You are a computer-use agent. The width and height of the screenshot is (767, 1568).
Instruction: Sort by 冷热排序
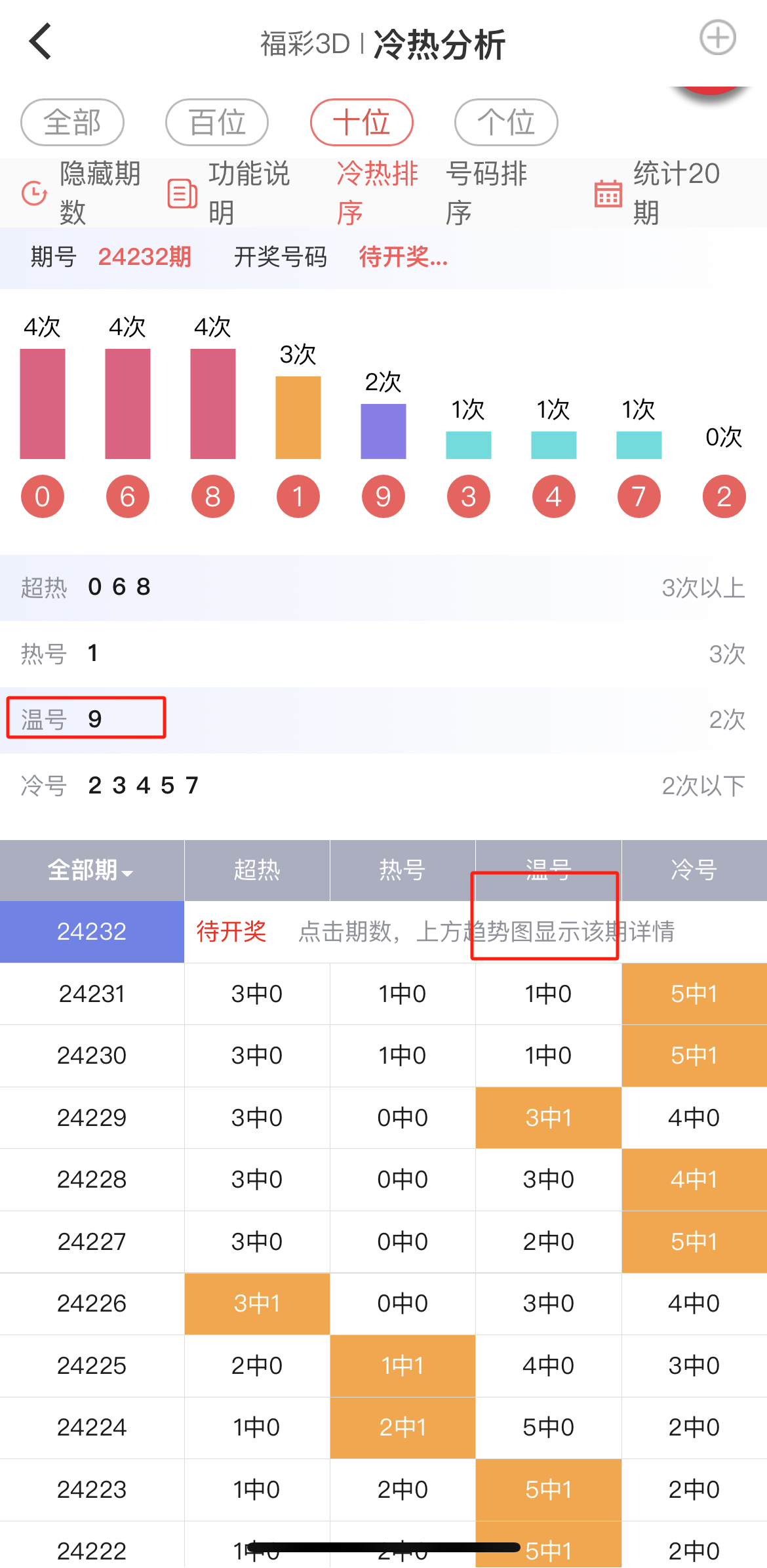point(377,193)
